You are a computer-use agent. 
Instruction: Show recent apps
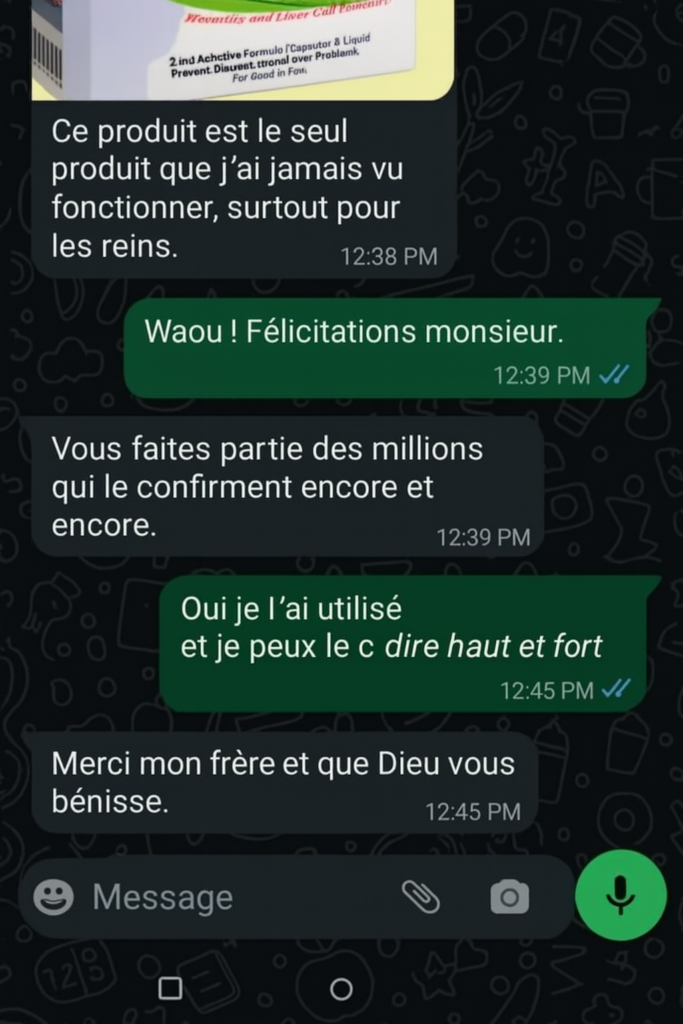pos(171,989)
